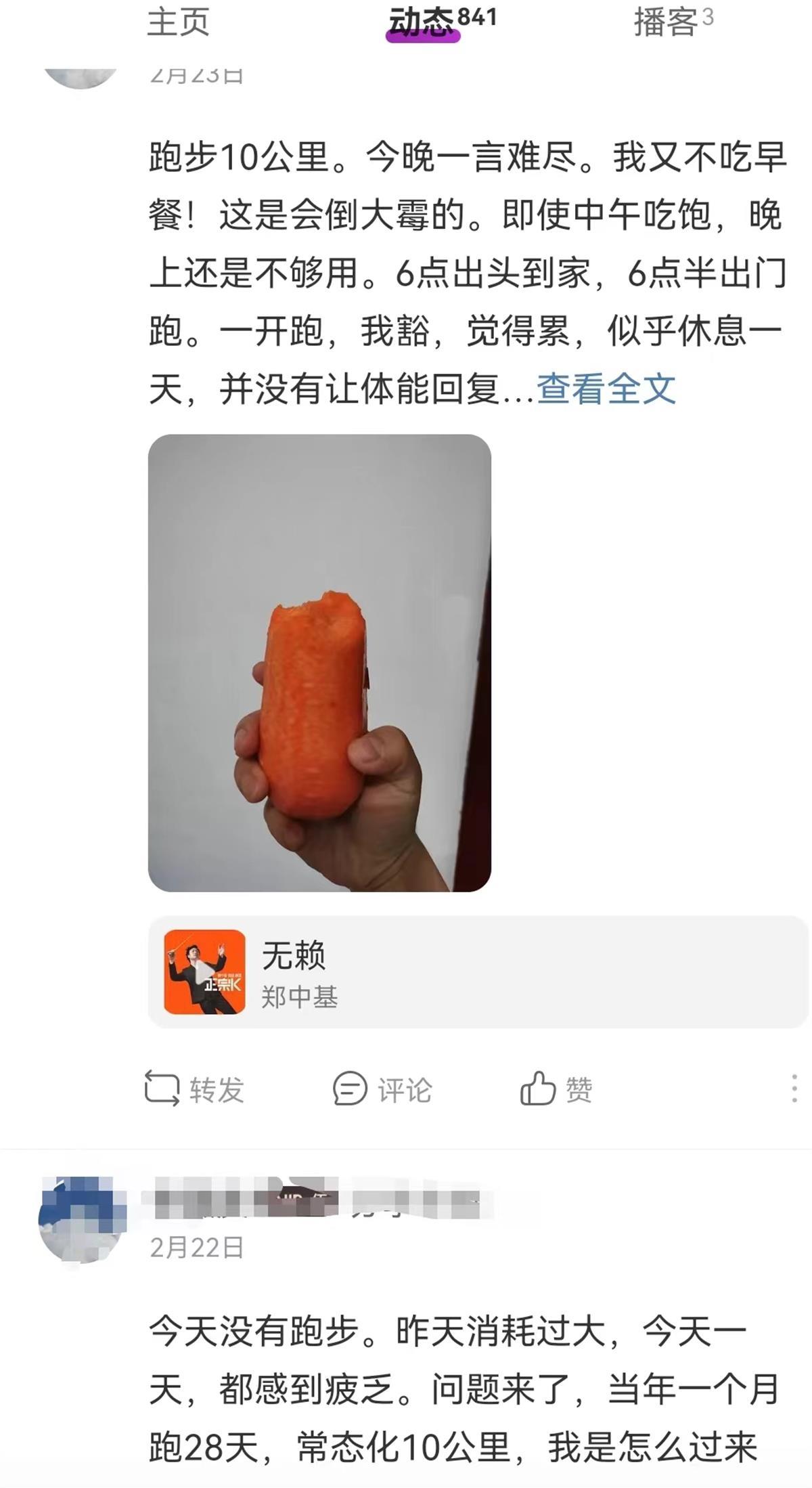Expand the post with 查看全文

pyautogui.click(x=606, y=389)
